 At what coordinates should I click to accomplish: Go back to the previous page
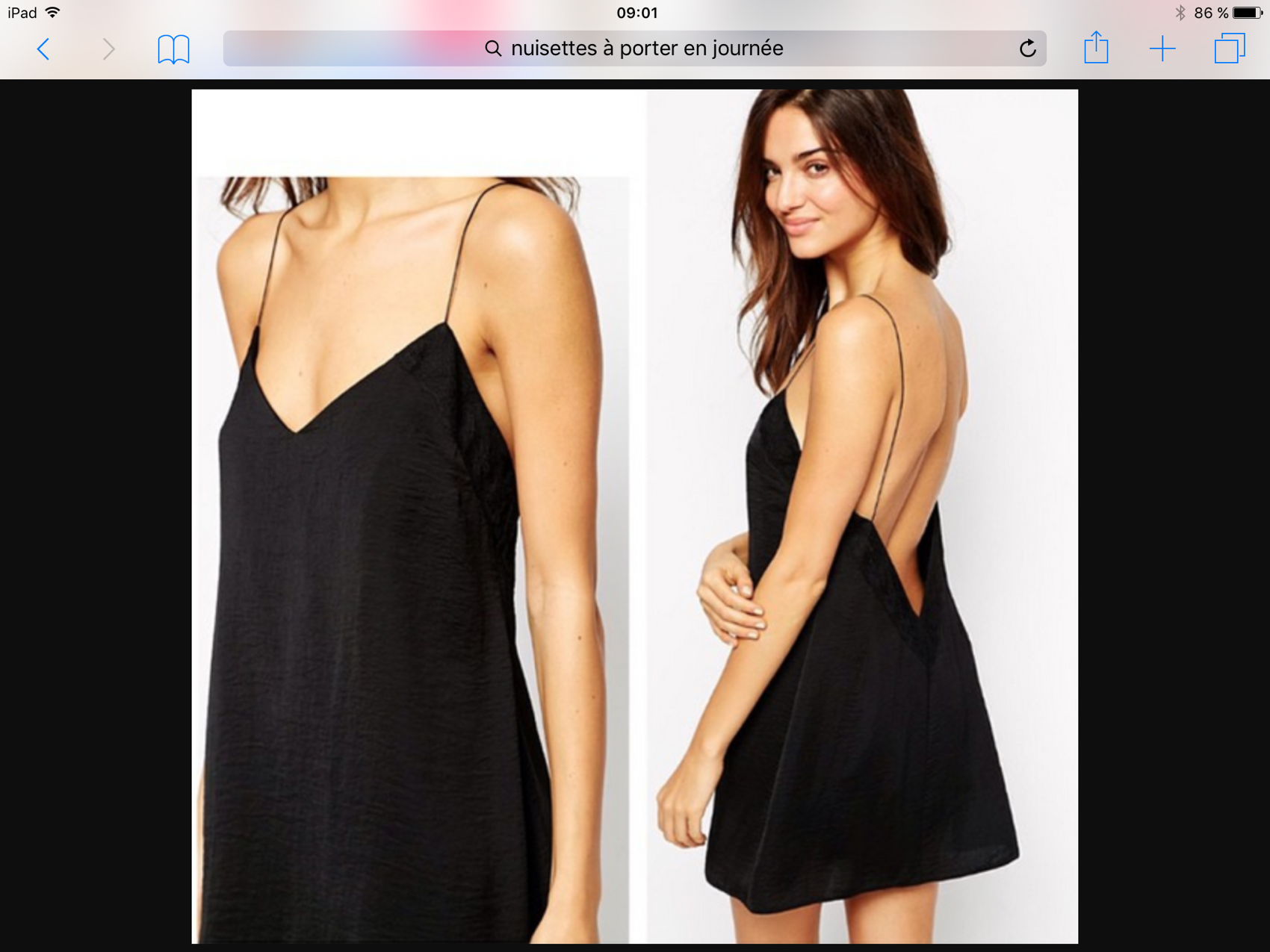coord(43,49)
